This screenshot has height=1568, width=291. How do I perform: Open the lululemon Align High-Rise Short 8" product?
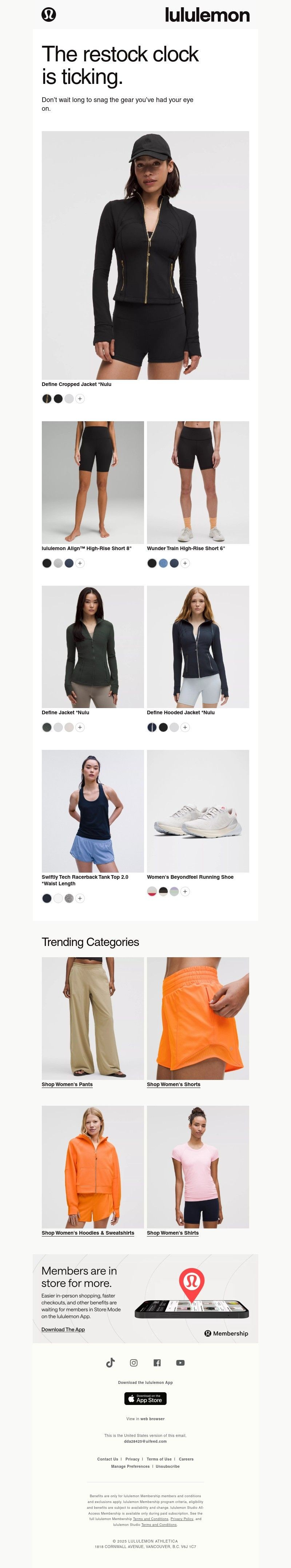point(93,482)
